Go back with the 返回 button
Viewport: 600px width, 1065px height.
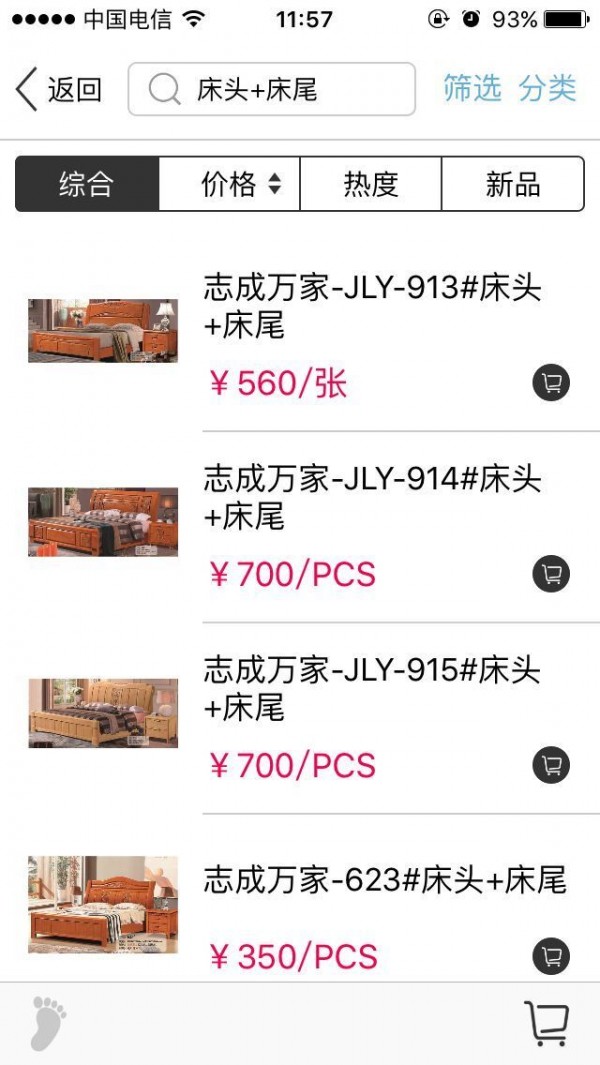click(x=59, y=90)
